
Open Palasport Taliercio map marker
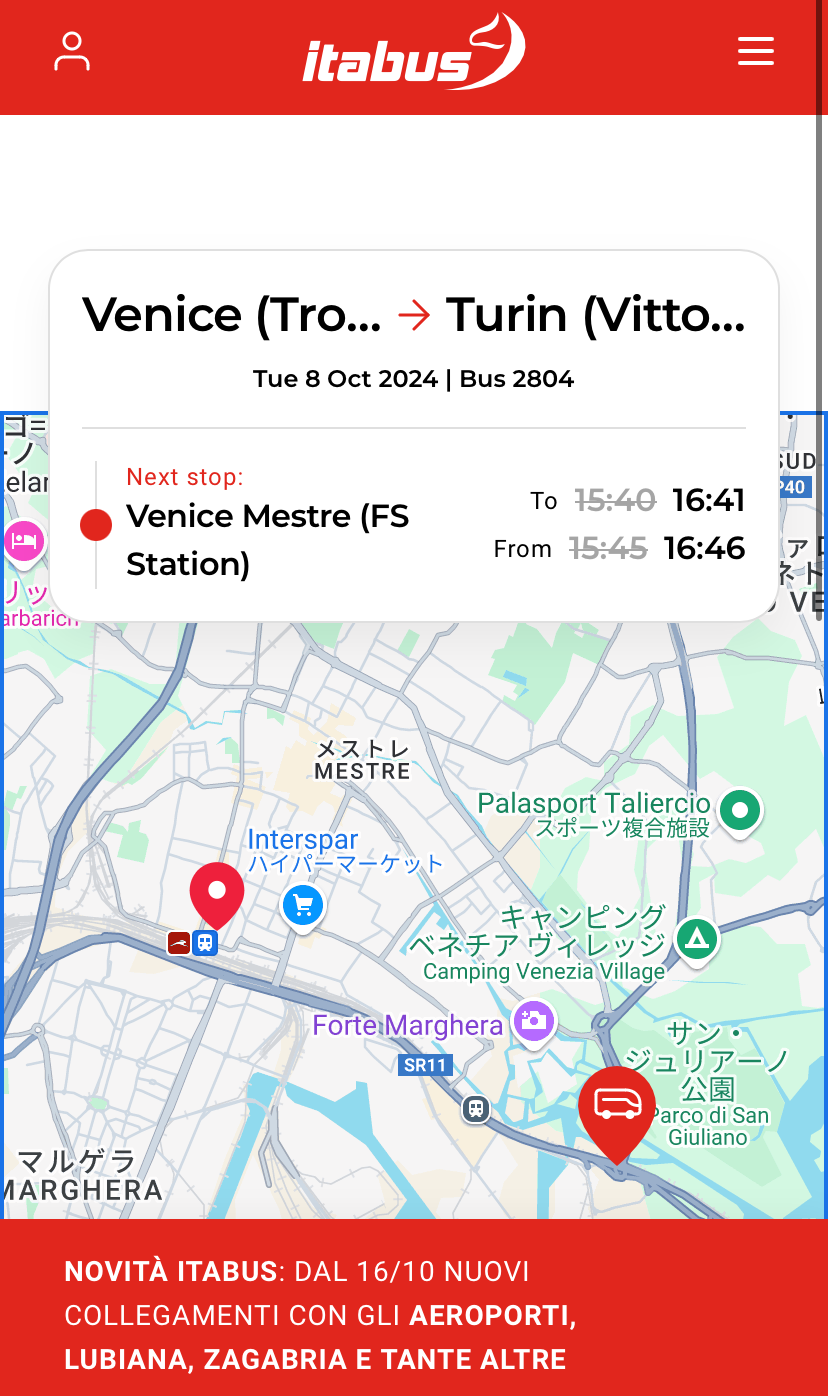pos(740,809)
